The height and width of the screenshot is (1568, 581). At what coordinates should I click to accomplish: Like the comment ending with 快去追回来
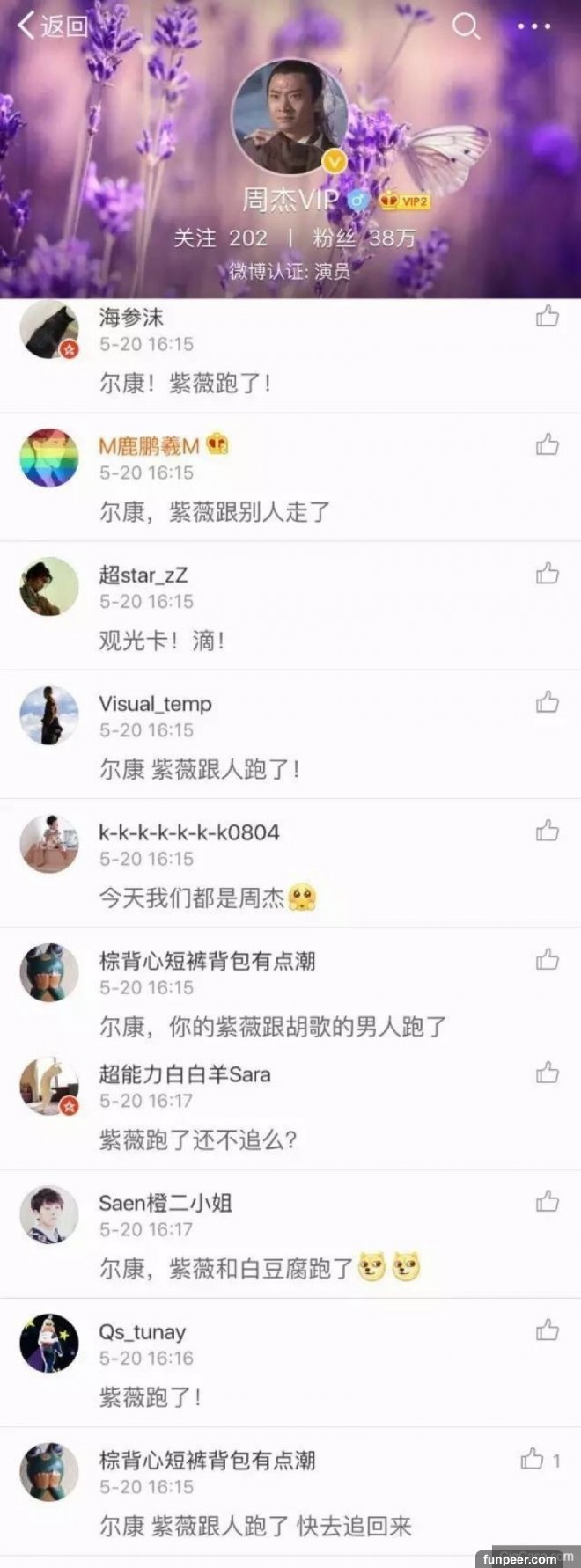[533, 1459]
